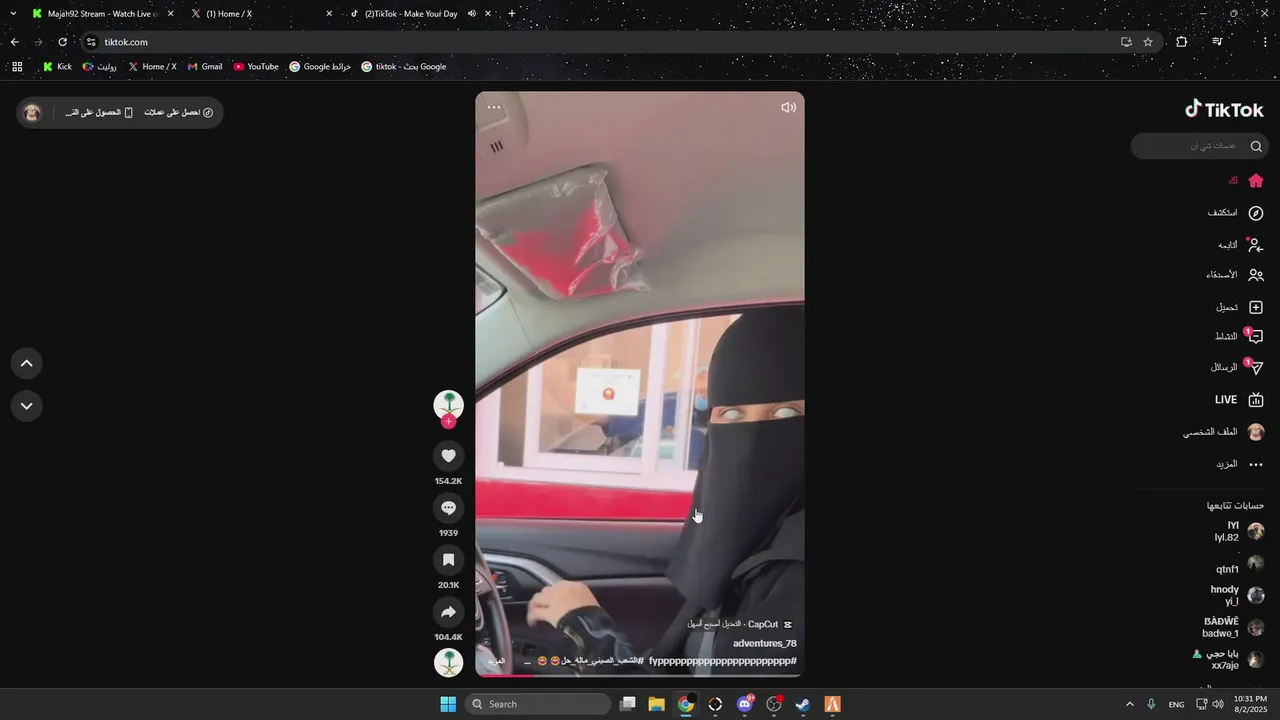The width and height of the screenshot is (1280, 720).
Task: Open the Get coins button
Action: coord(179,112)
